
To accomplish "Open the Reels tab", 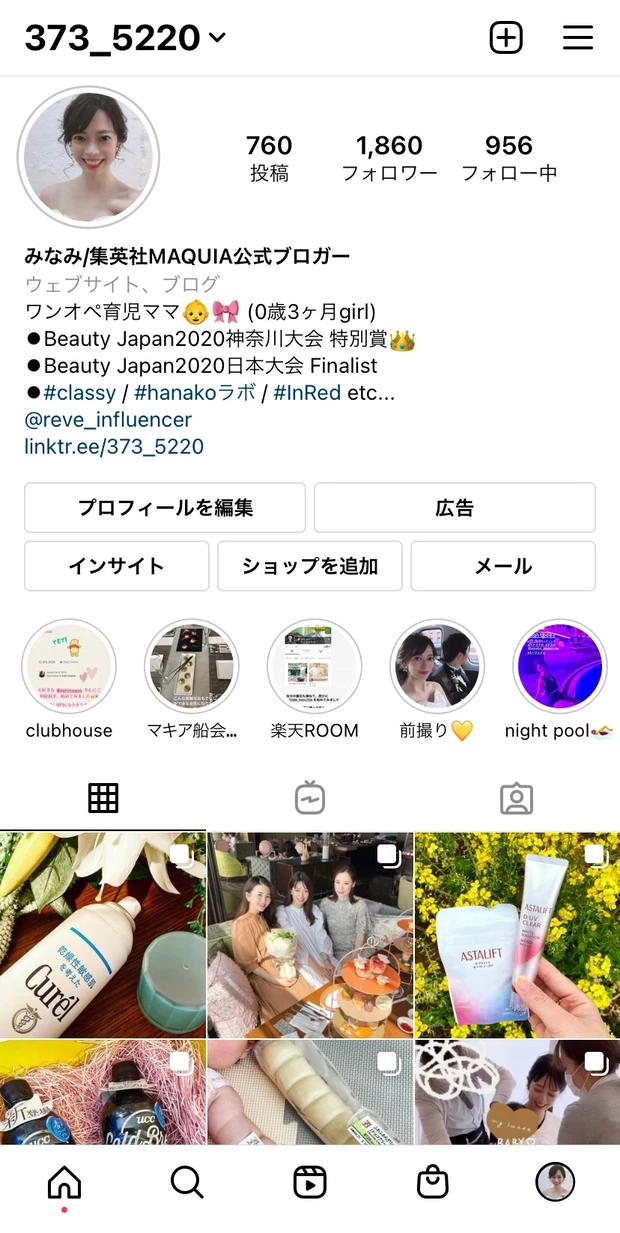I will (x=310, y=1182).
